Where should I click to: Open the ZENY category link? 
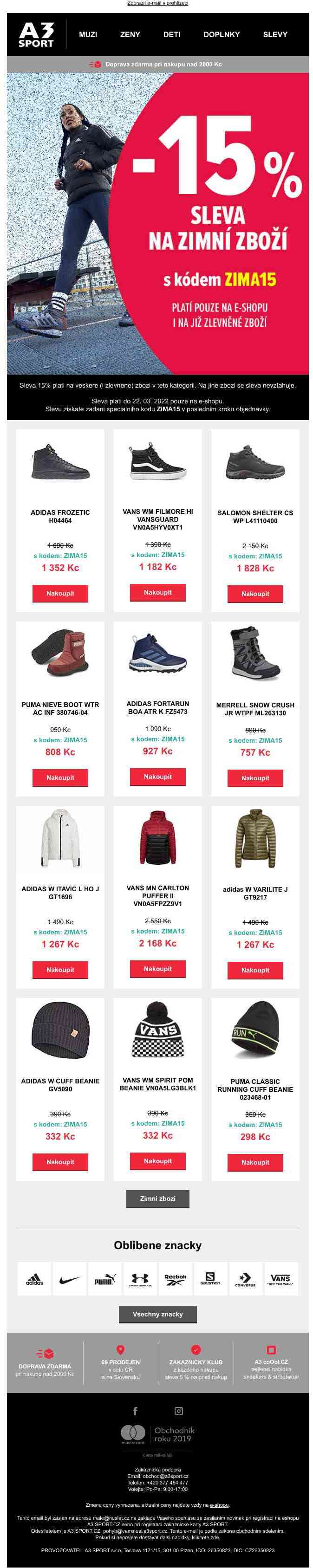point(130,35)
